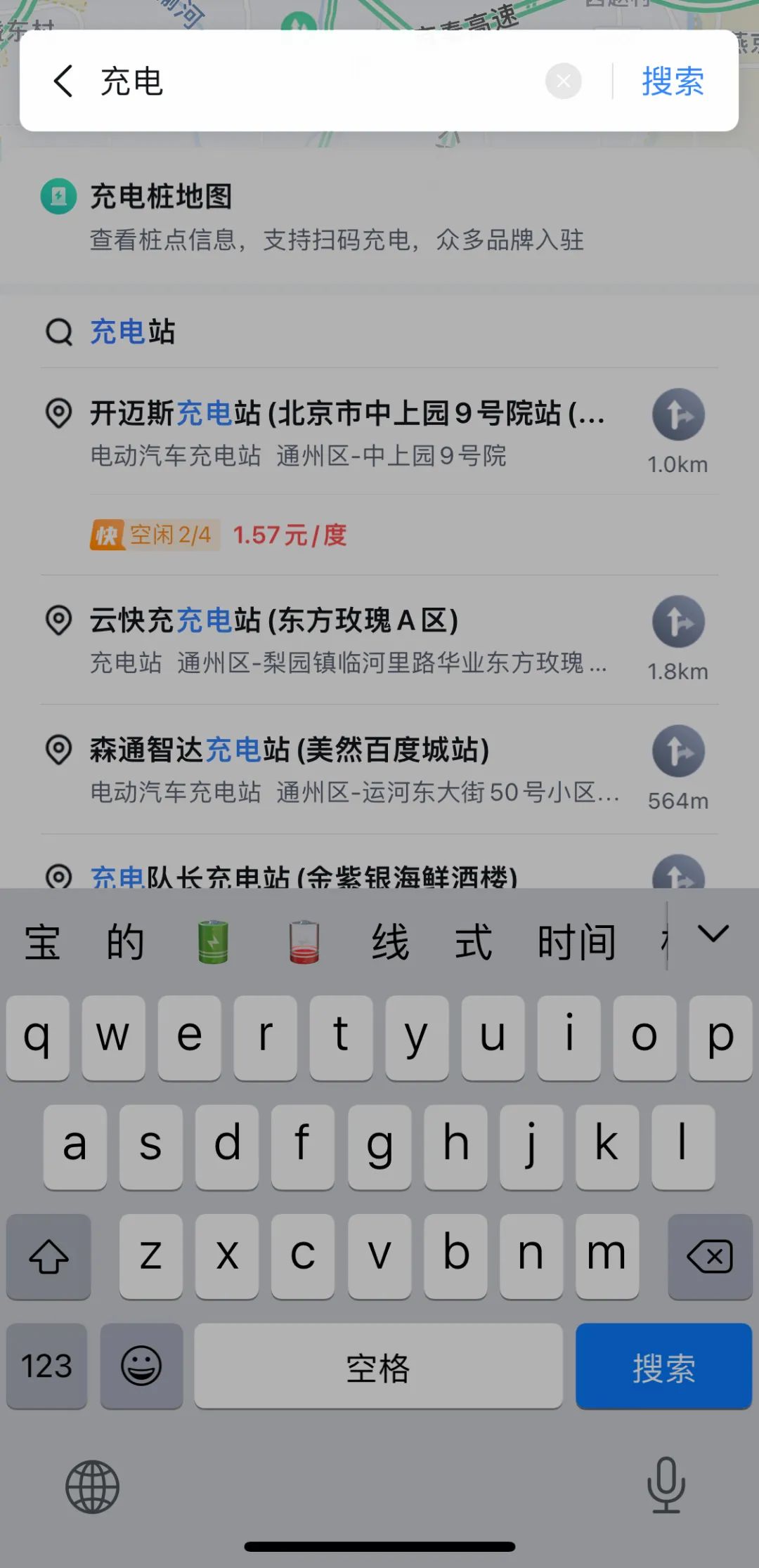This screenshot has width=759, height=1568.
Task: Select the 充电站 search suggestion
Action: pos(134,332)
